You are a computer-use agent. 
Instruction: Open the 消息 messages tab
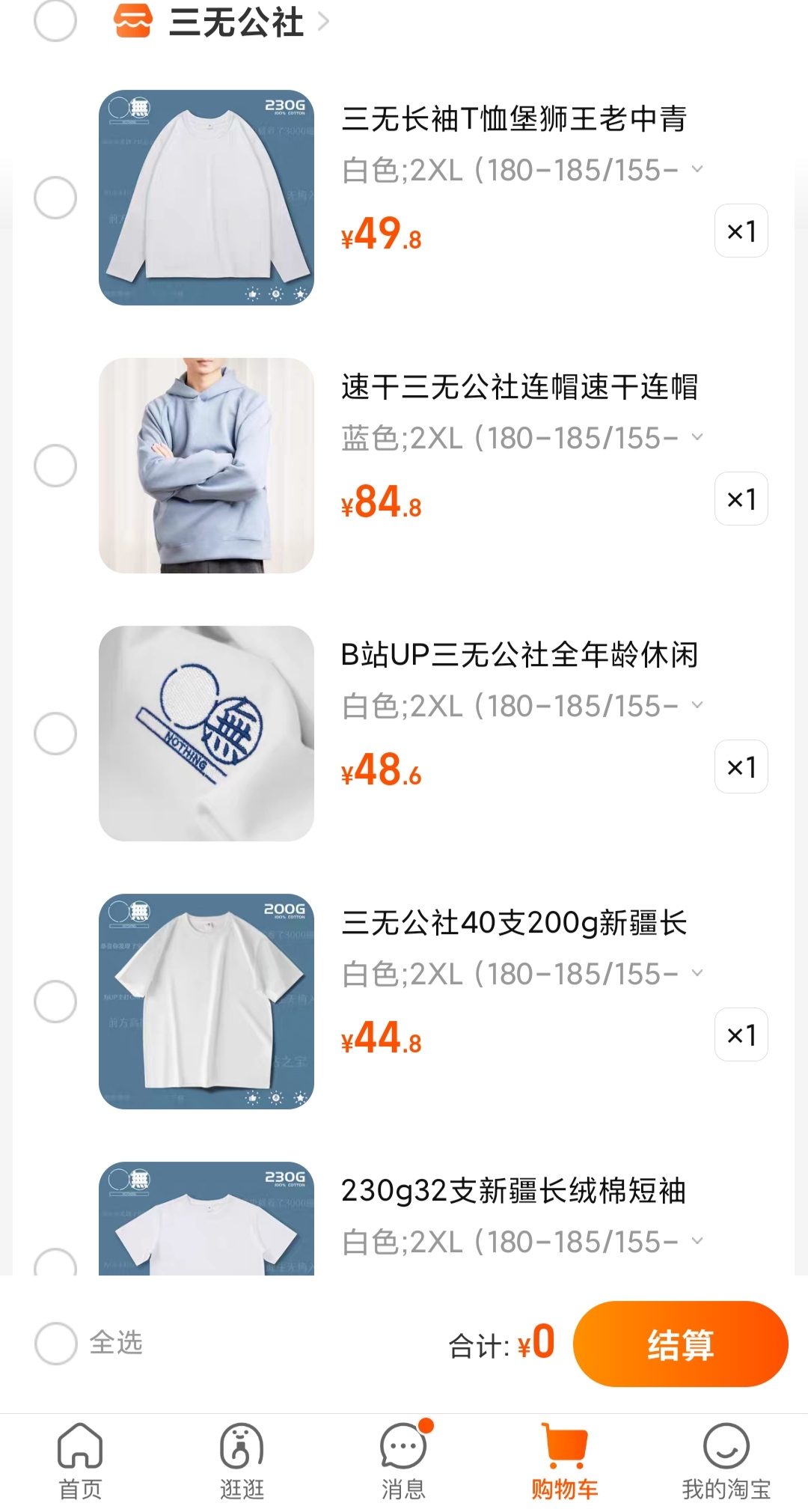pos(403,1461)
